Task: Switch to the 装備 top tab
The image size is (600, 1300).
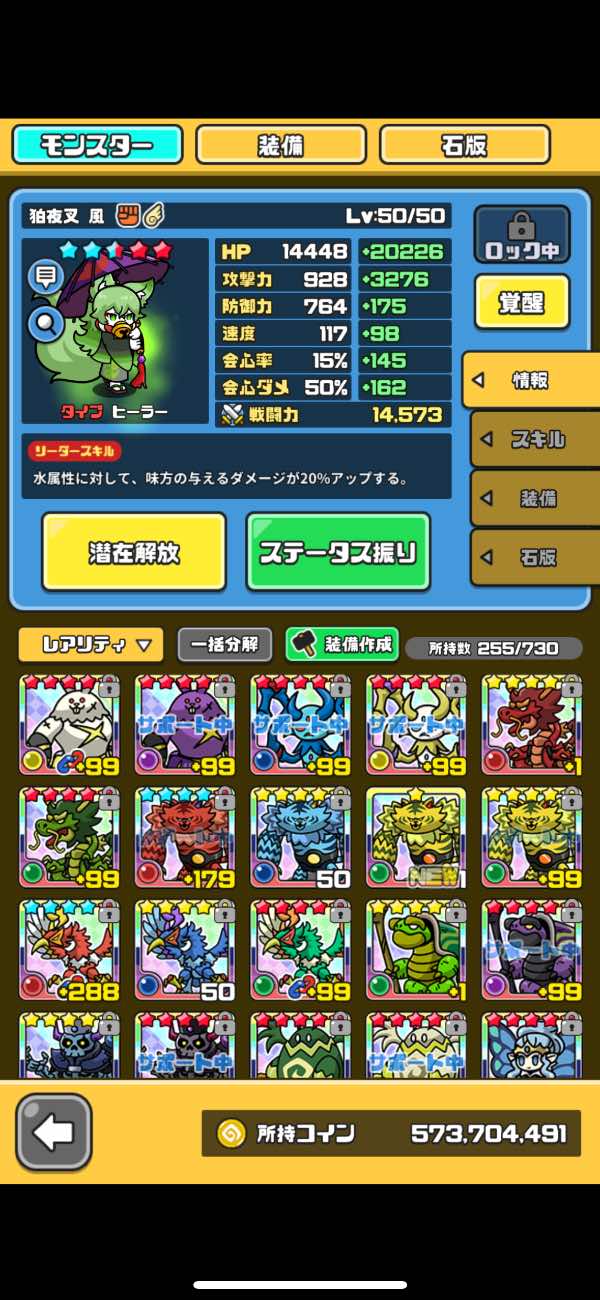Action: click(x=281, y=145)
